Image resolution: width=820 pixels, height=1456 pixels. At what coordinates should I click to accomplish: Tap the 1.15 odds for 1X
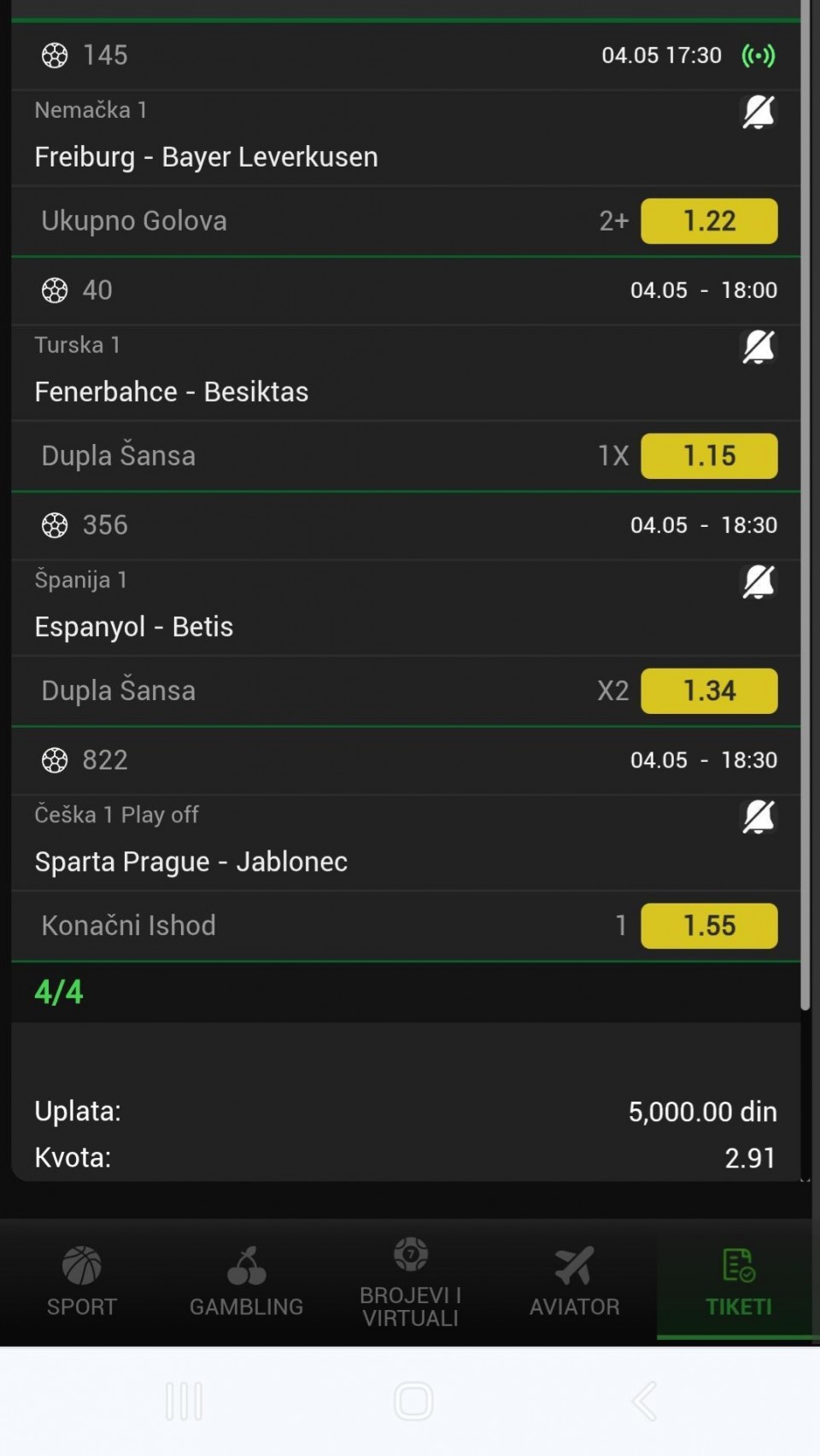(709, 456)
